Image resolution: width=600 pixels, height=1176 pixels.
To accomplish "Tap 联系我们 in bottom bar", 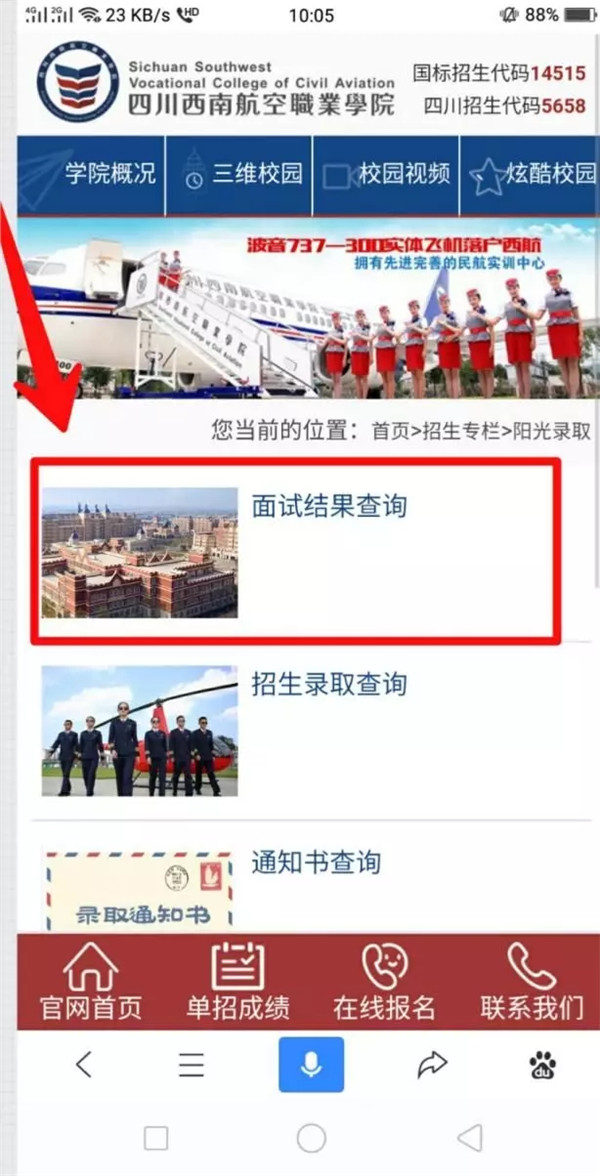I will 531,980.
